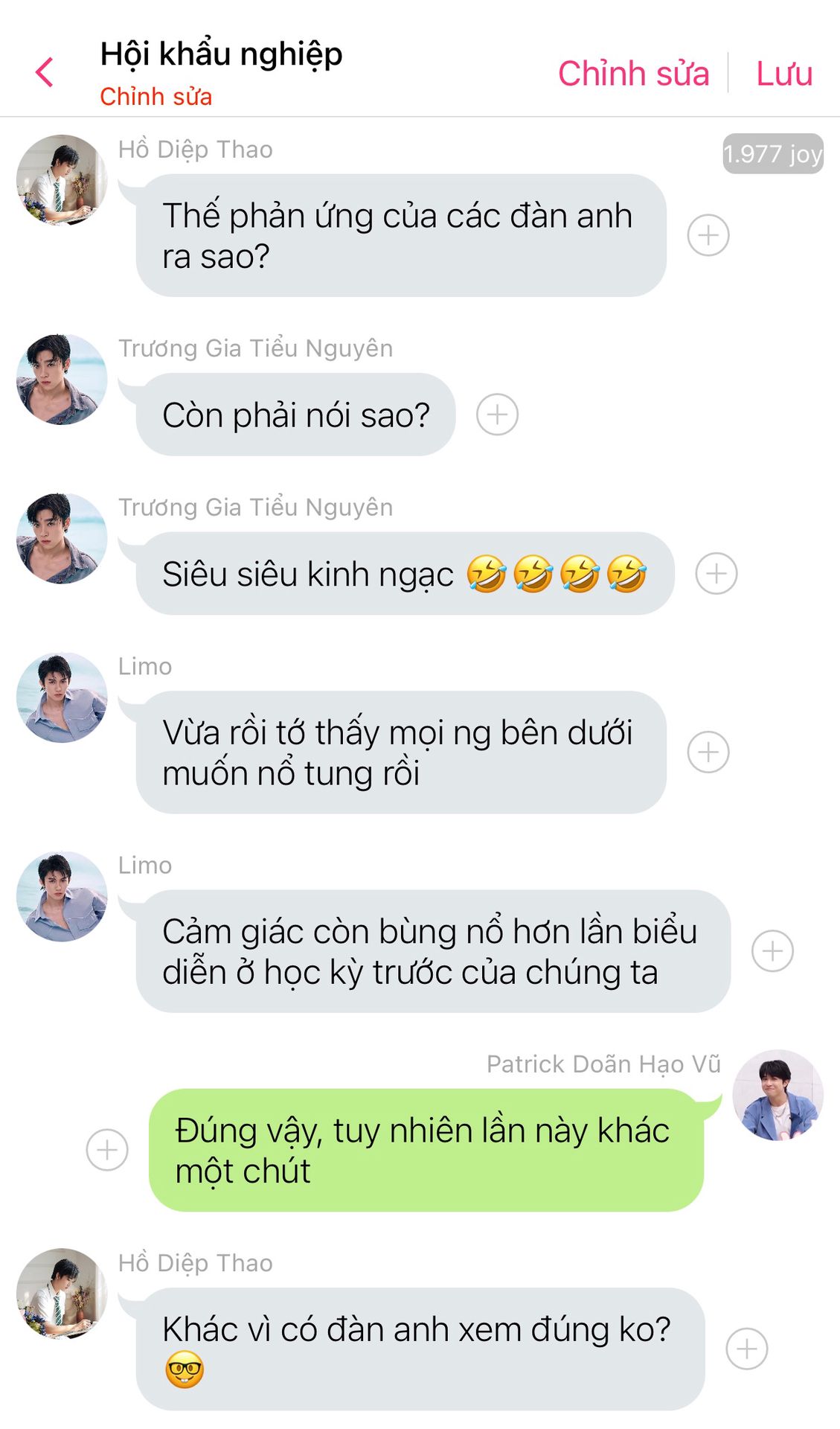
Task: Tap red Chỉnh sửa under the group title
Action: click(156, 96)
